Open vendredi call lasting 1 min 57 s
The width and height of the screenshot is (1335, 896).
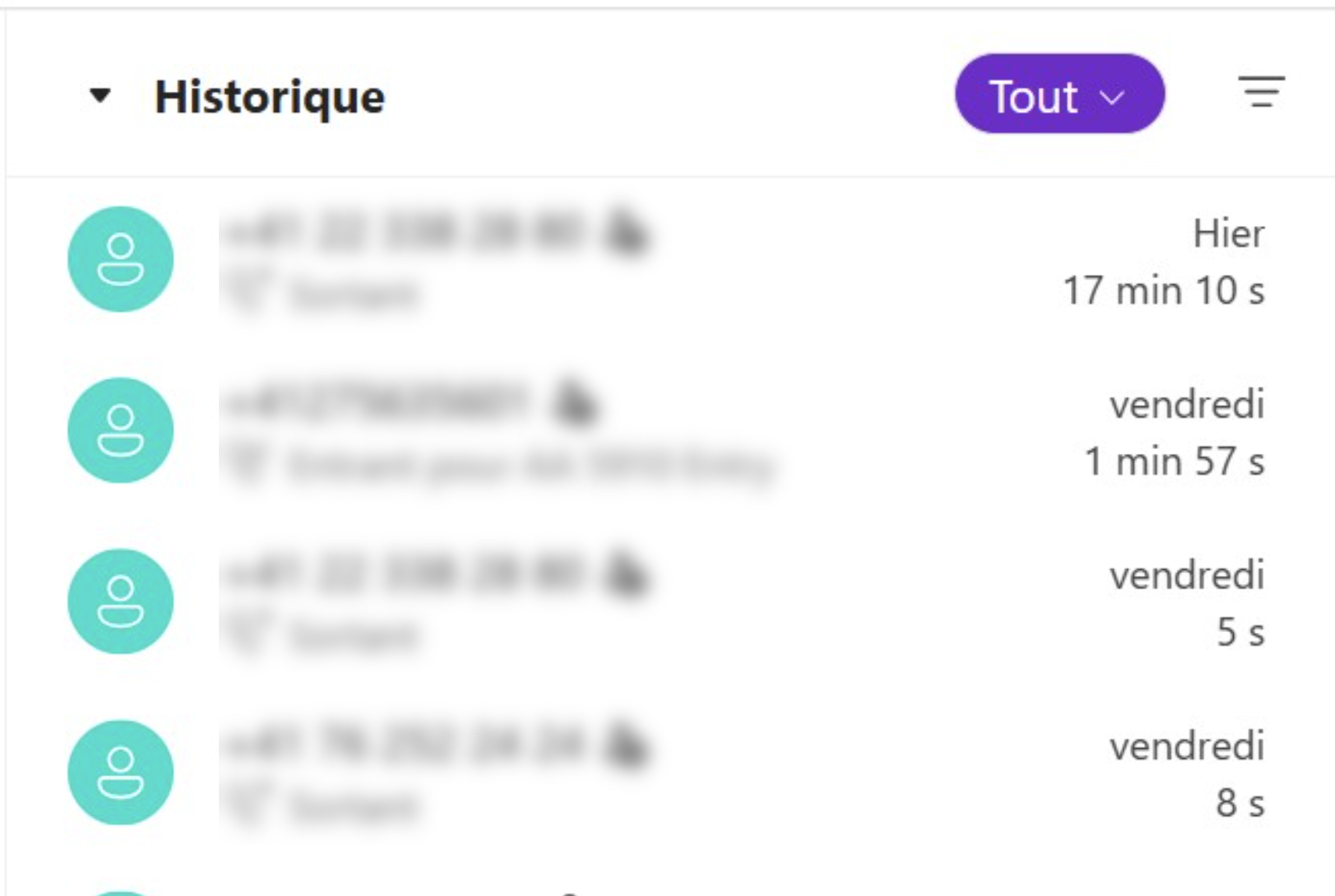(x=670, y=431)
